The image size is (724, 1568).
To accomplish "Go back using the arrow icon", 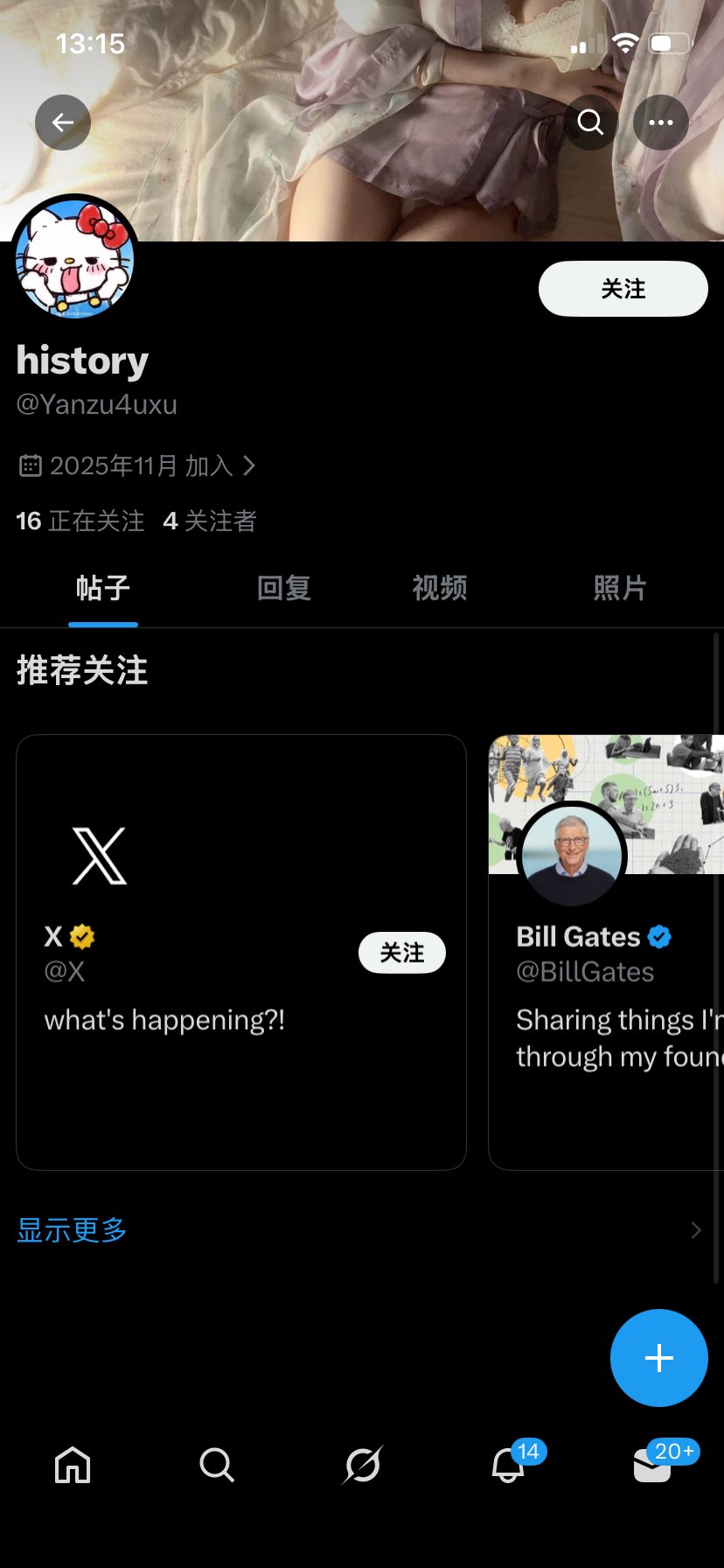I will 63,122.
